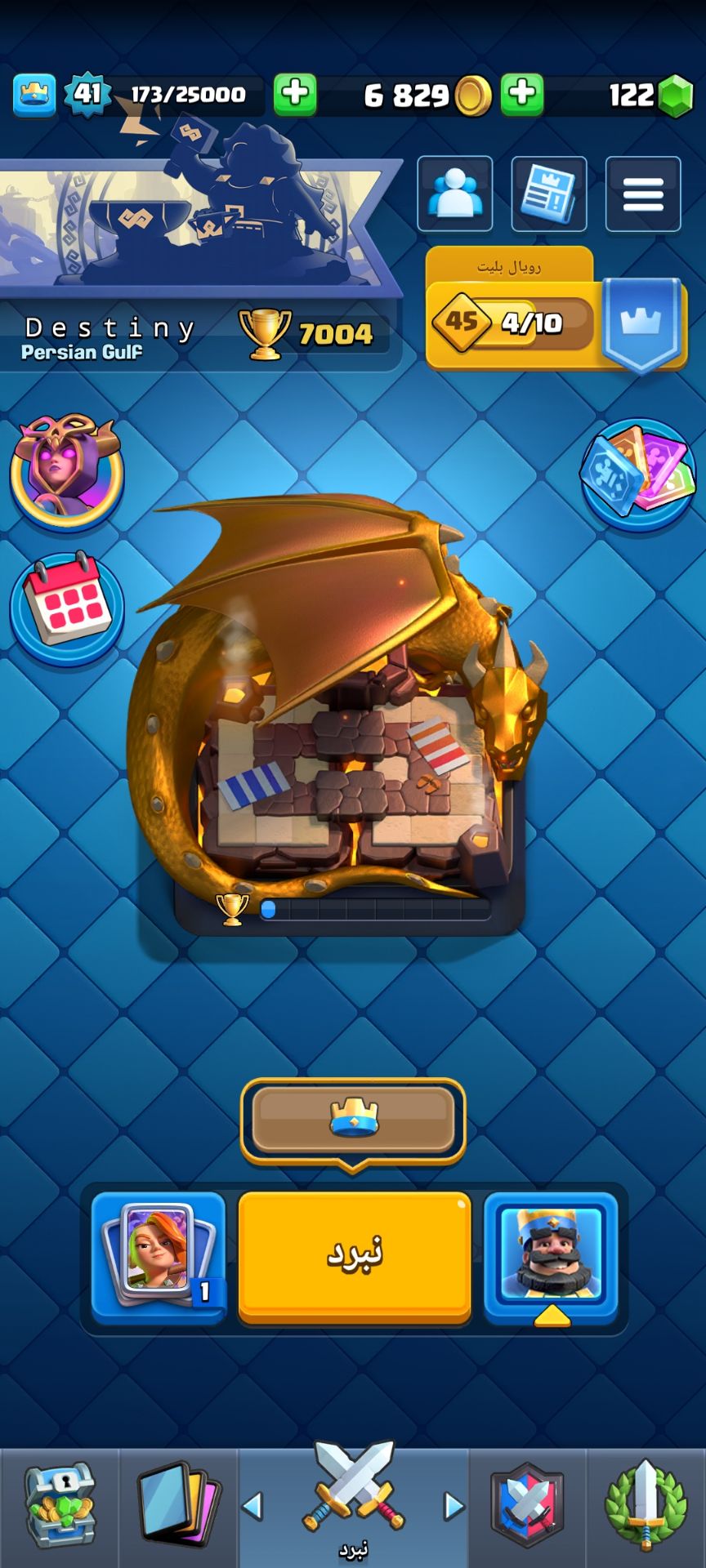Go to the clan shield tab
The image size is (706, 1568).
[527, 1507]
